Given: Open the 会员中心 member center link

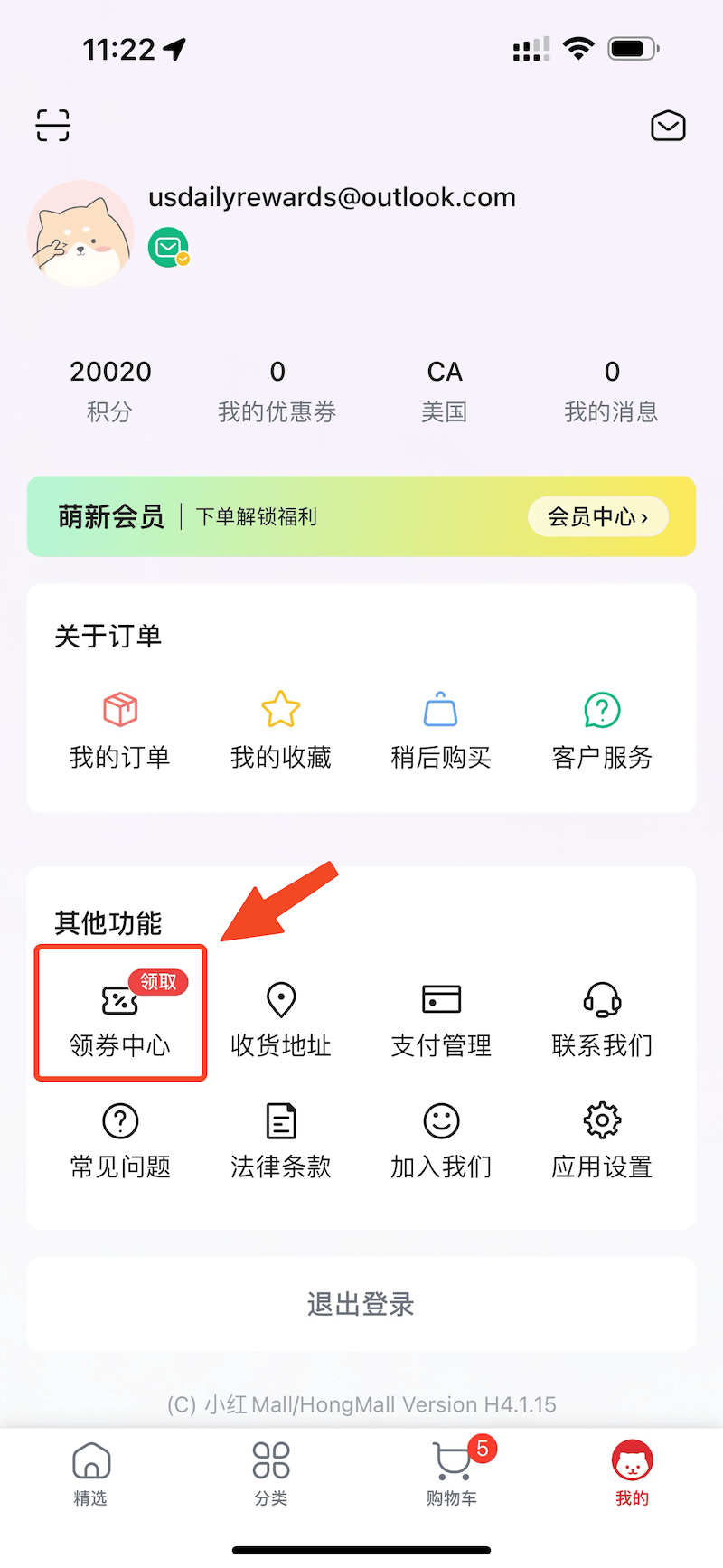Looking at the screenshot, I should [597, 516].
